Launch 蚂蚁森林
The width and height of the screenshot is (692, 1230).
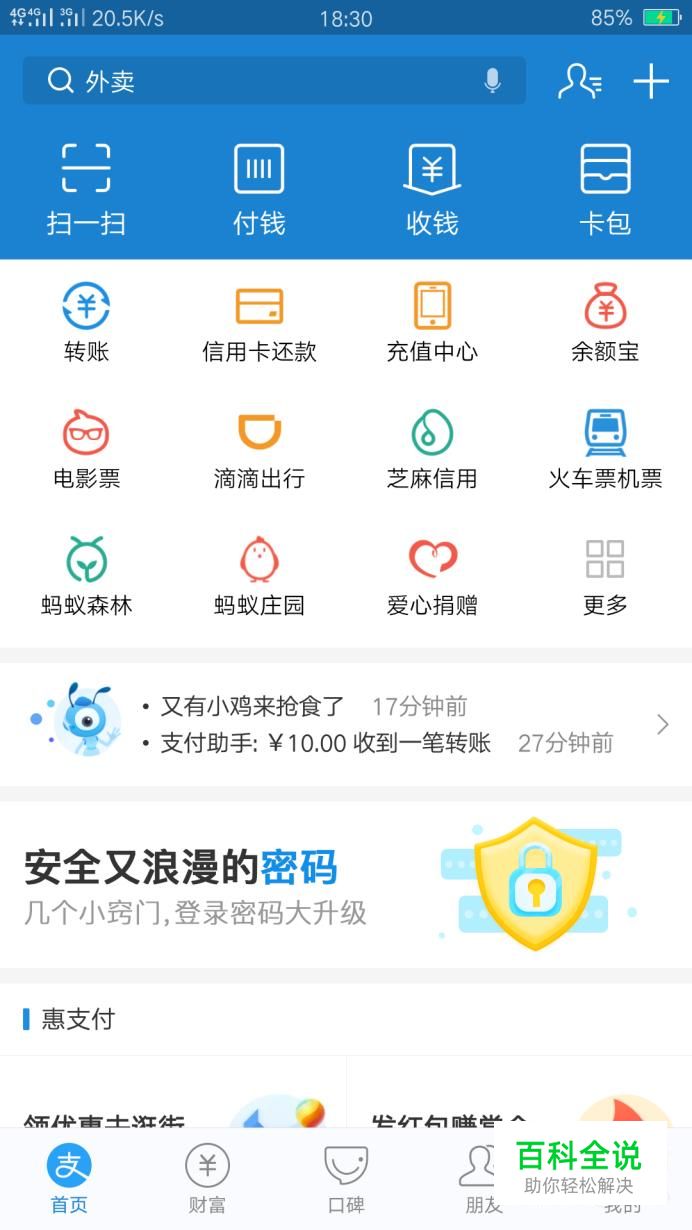click(86, 575)
